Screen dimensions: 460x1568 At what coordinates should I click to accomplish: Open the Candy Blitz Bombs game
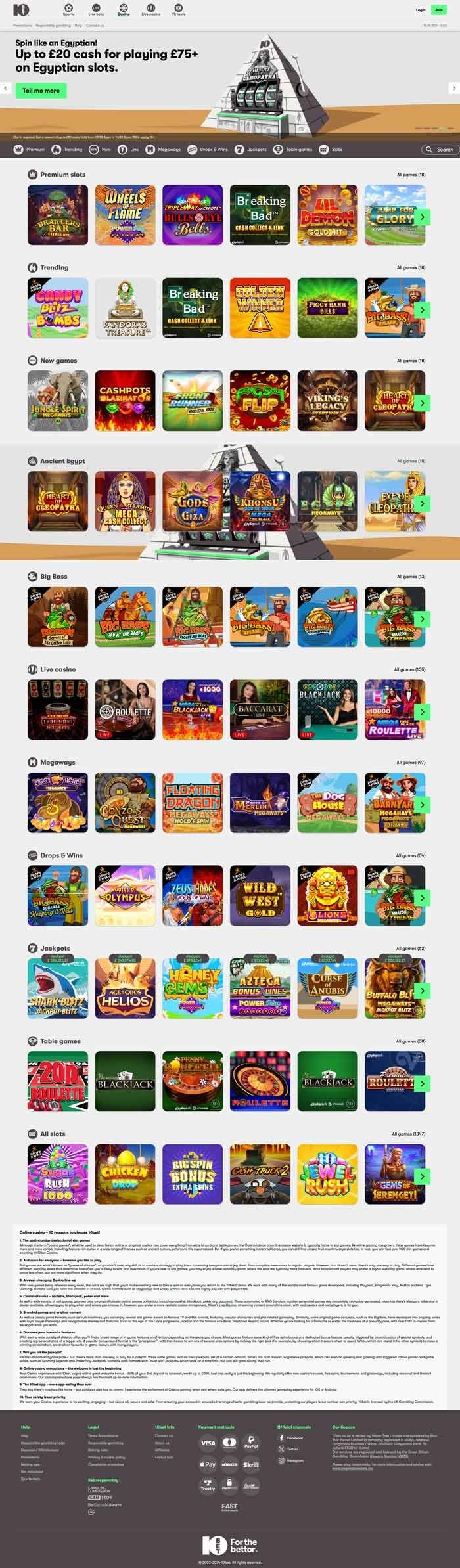pyautogui.click(x=58, y=307)
